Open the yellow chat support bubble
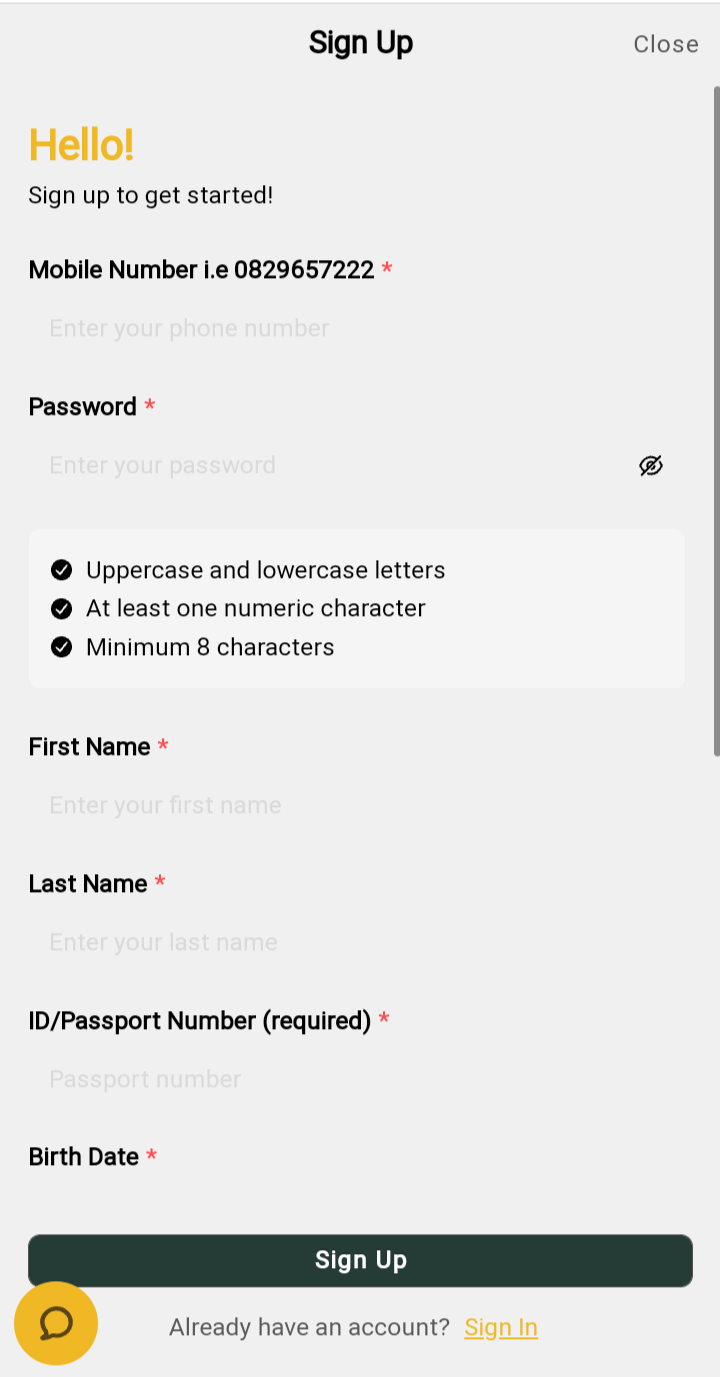 (56, 1323)
